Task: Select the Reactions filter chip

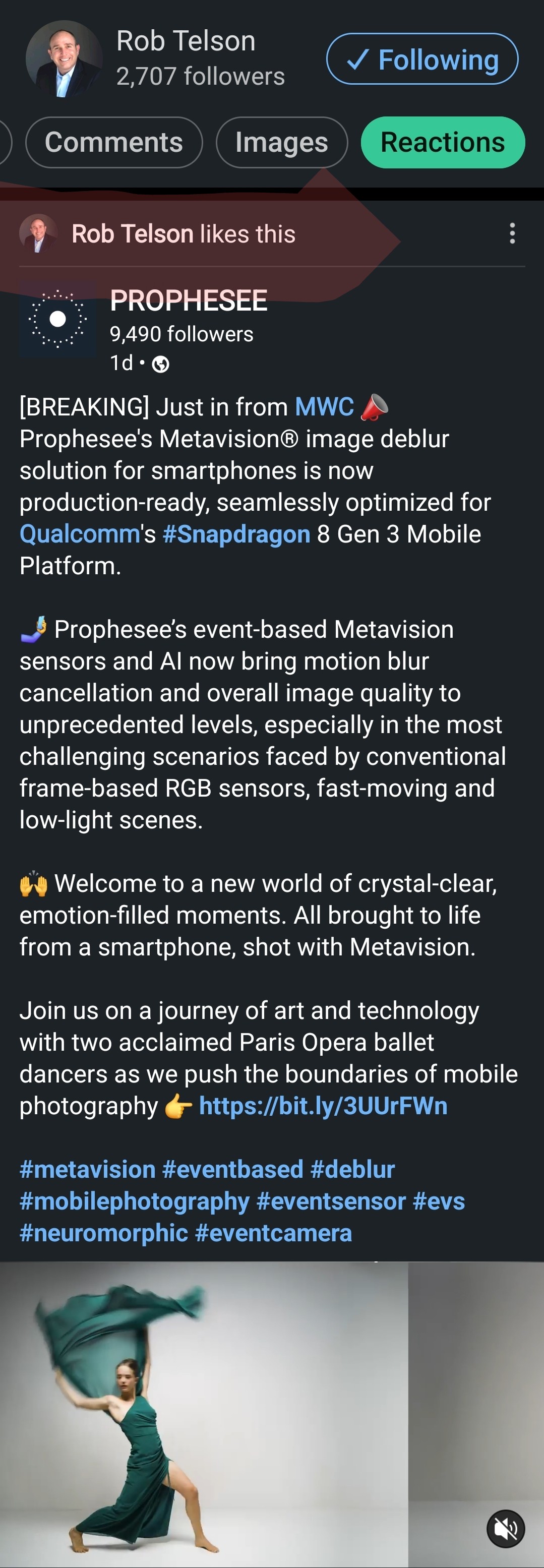Action: pos(442,143)
